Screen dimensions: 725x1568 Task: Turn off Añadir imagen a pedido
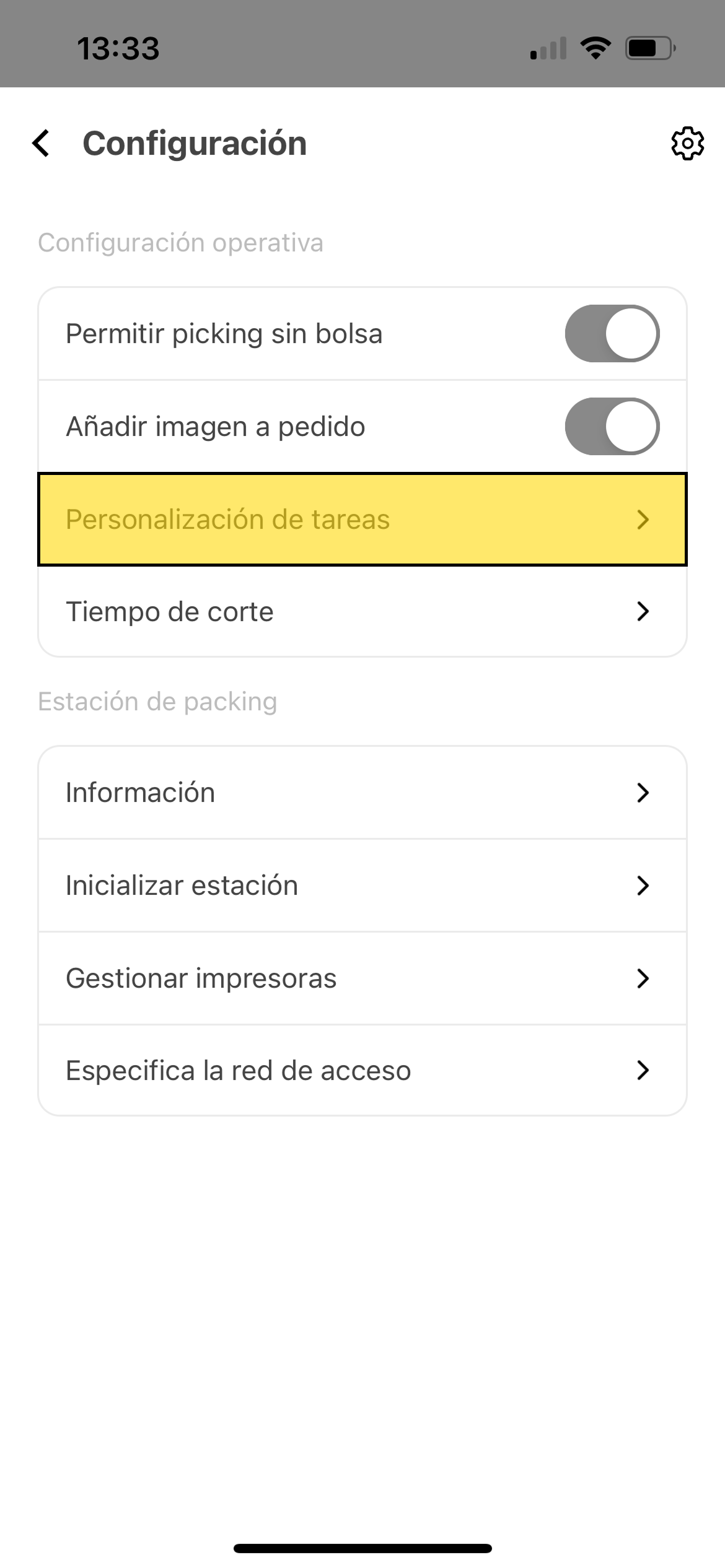click(x=612, y=426)
